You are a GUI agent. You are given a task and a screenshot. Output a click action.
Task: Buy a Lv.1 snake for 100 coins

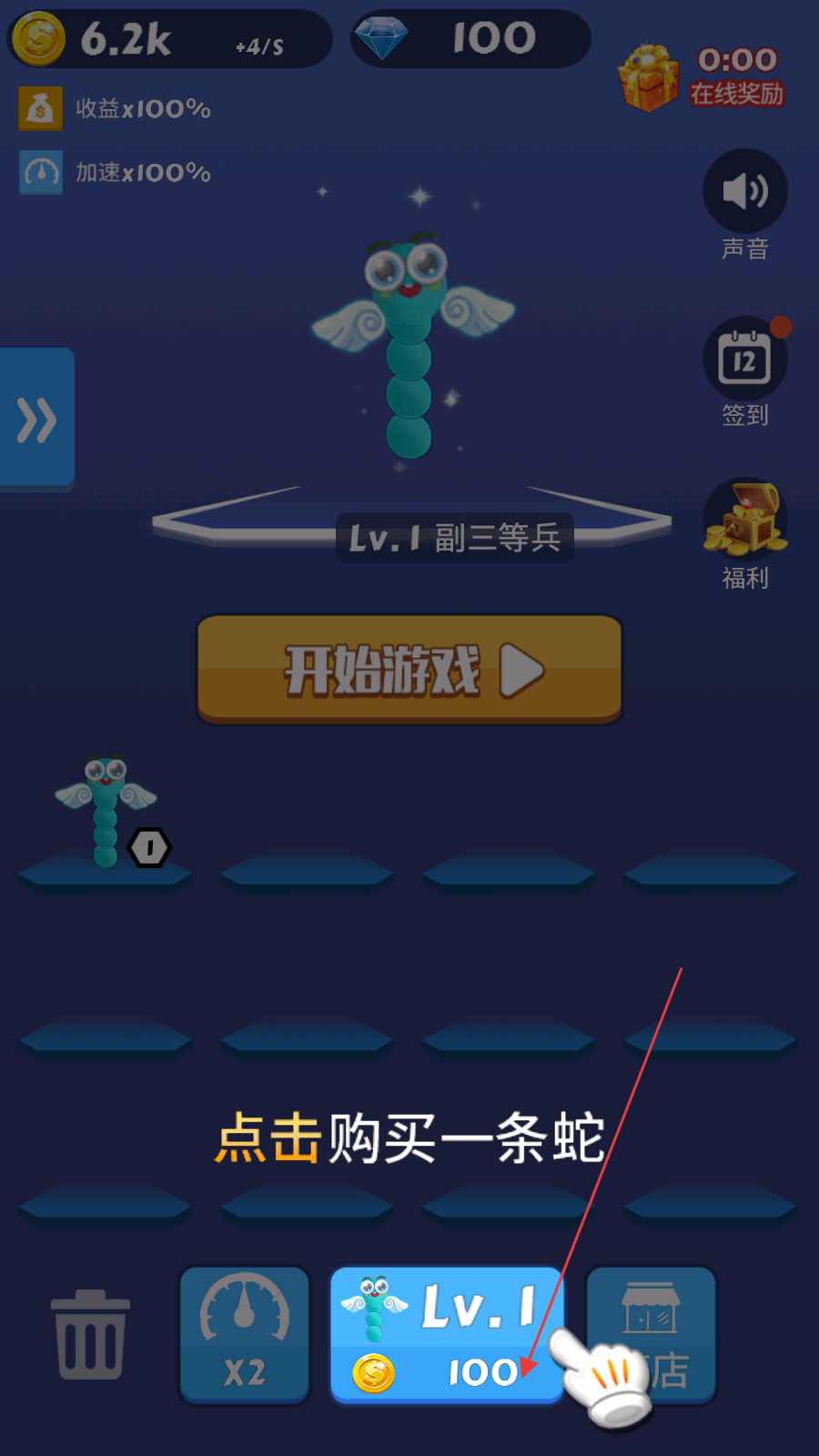446,1335
